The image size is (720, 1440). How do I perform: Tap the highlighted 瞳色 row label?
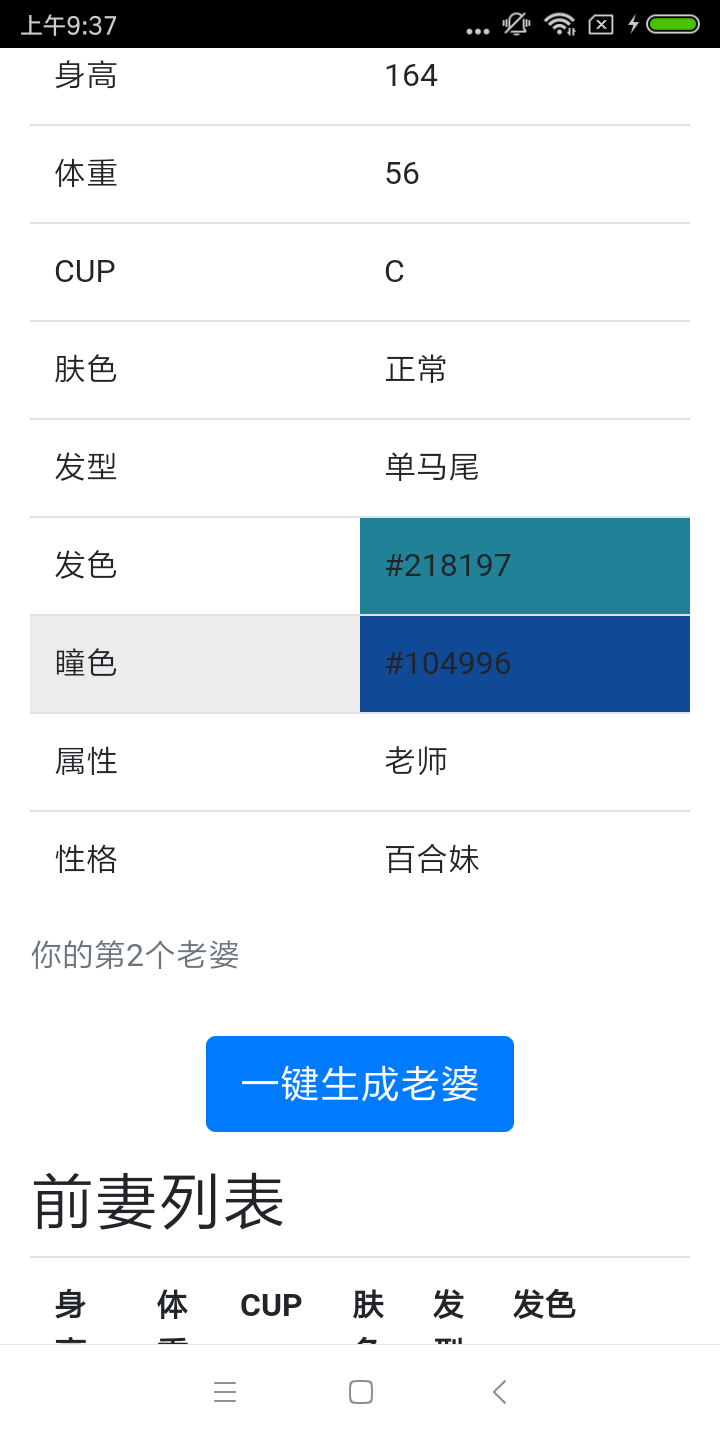pos(85,664)
